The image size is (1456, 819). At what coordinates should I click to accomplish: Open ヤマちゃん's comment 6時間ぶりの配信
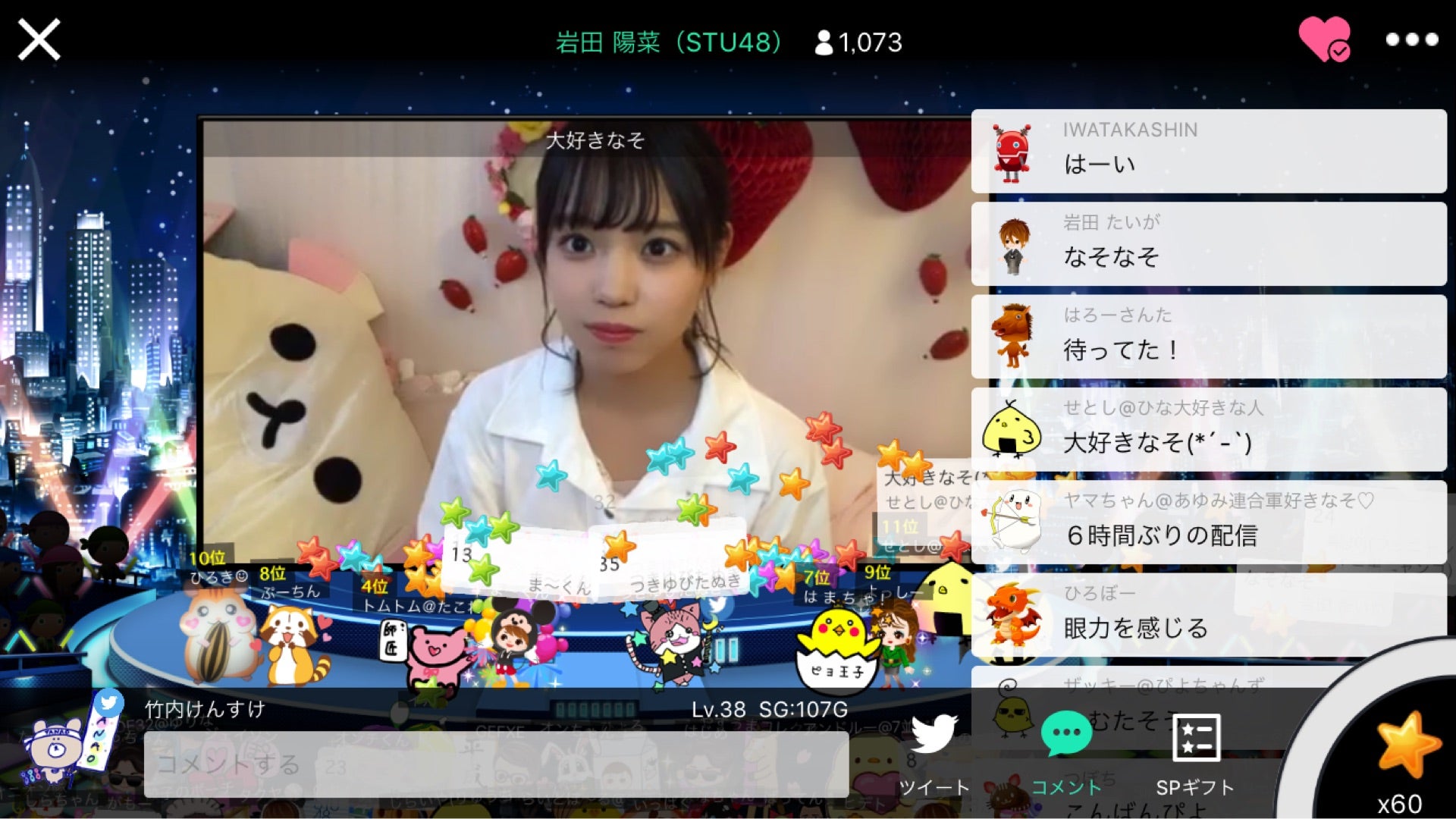[x=1209, y=522]
